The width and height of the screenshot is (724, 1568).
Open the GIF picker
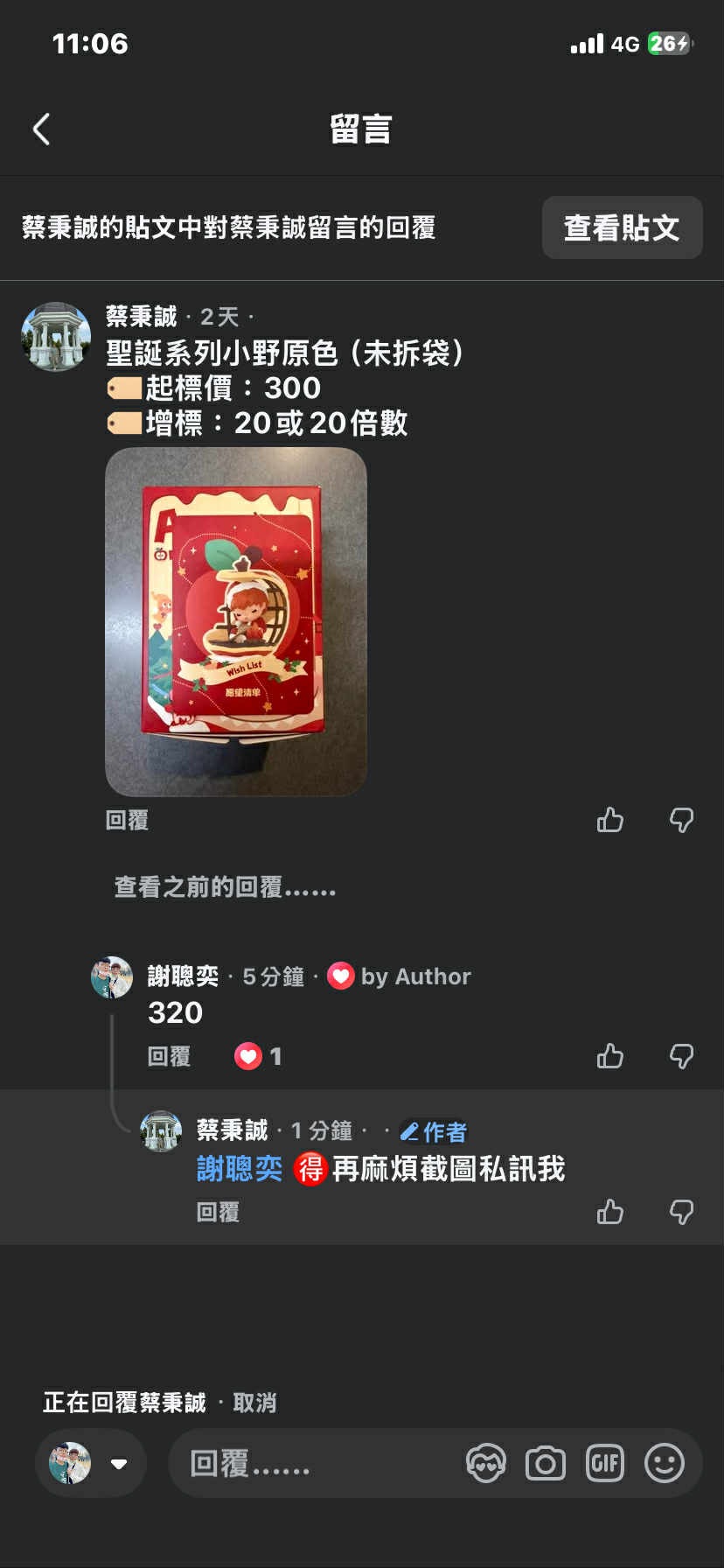point(604,1463)
